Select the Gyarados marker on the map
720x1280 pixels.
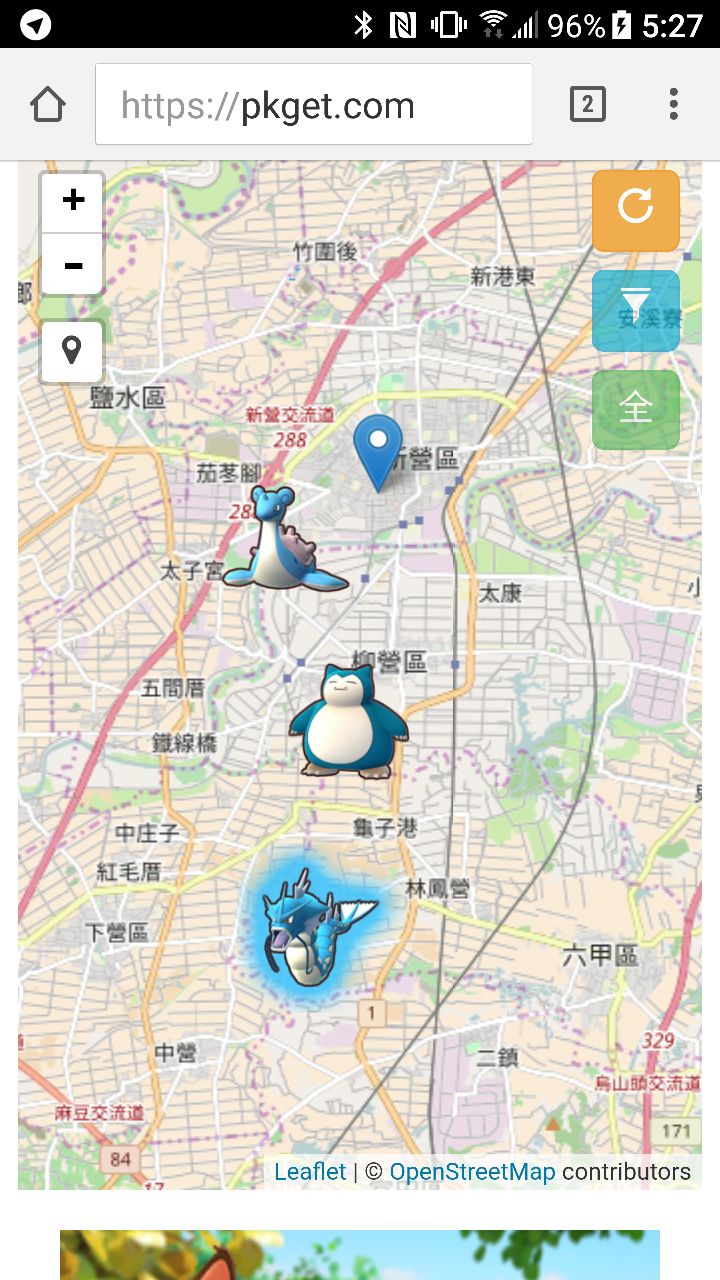click(x=310, y=927)
